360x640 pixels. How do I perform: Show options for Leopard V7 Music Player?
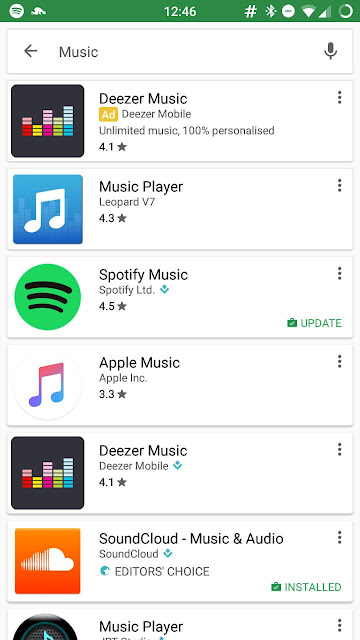click(339, 186)
